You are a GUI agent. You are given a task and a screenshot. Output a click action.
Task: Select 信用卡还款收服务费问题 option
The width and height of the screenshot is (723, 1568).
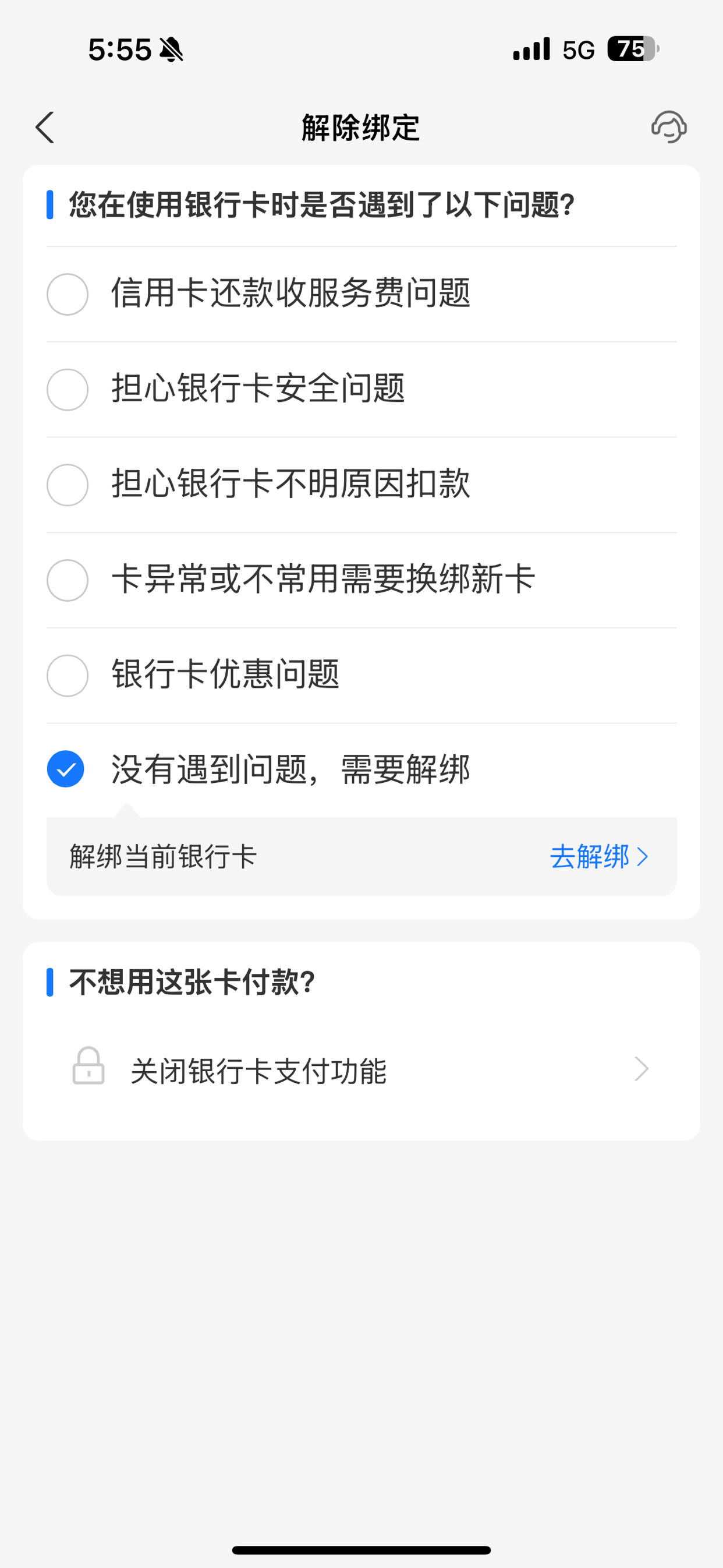(x=361, y=294)
